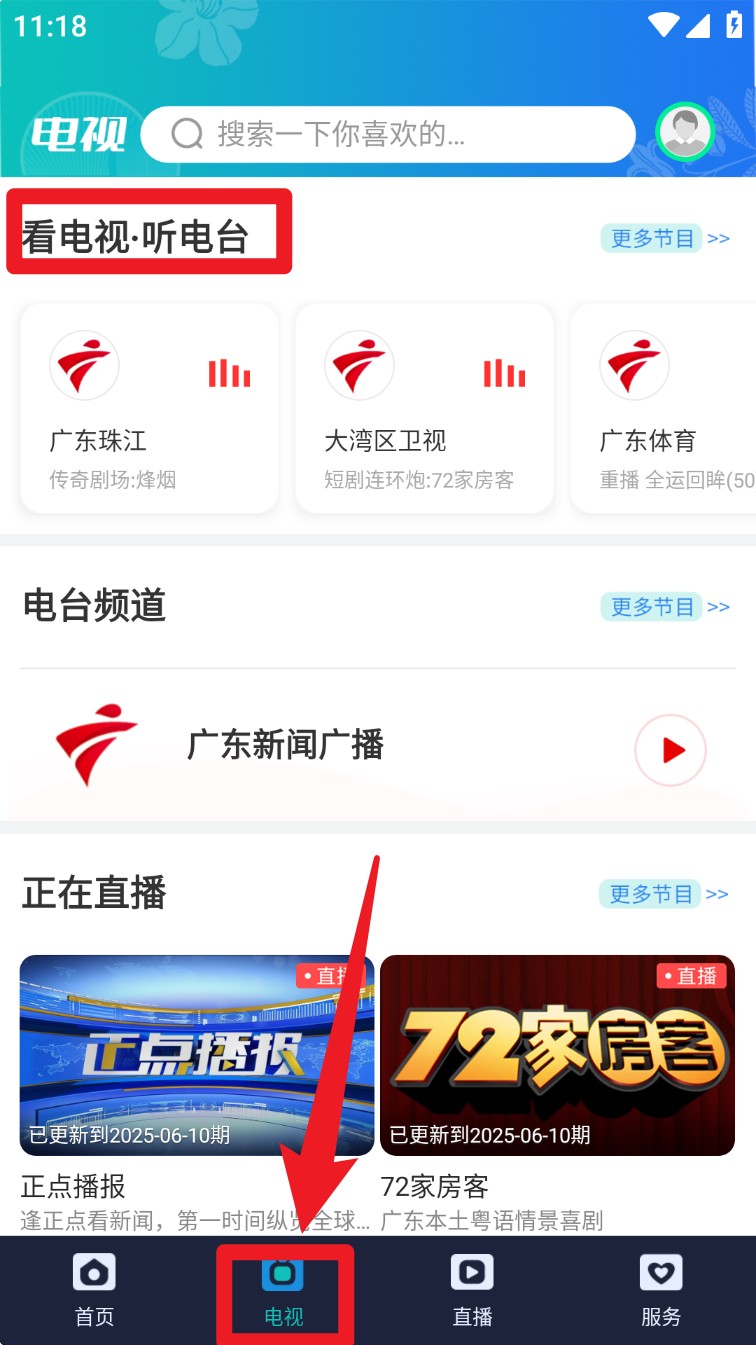Screen dimensions: 756x1345
Task: Click the profile avatar in the top bar
Action: click(684, 130)
